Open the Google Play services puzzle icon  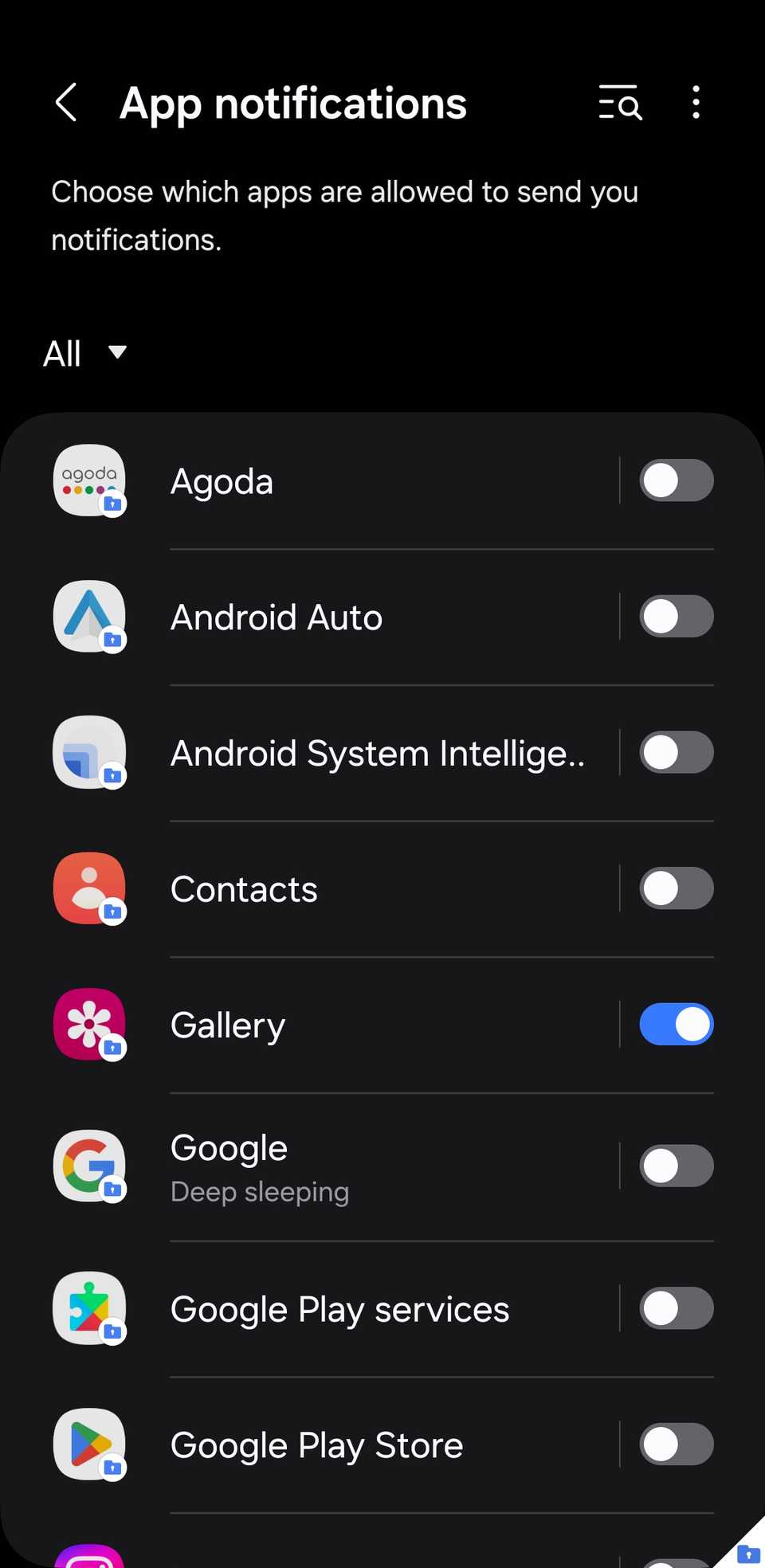(88, 1308)
